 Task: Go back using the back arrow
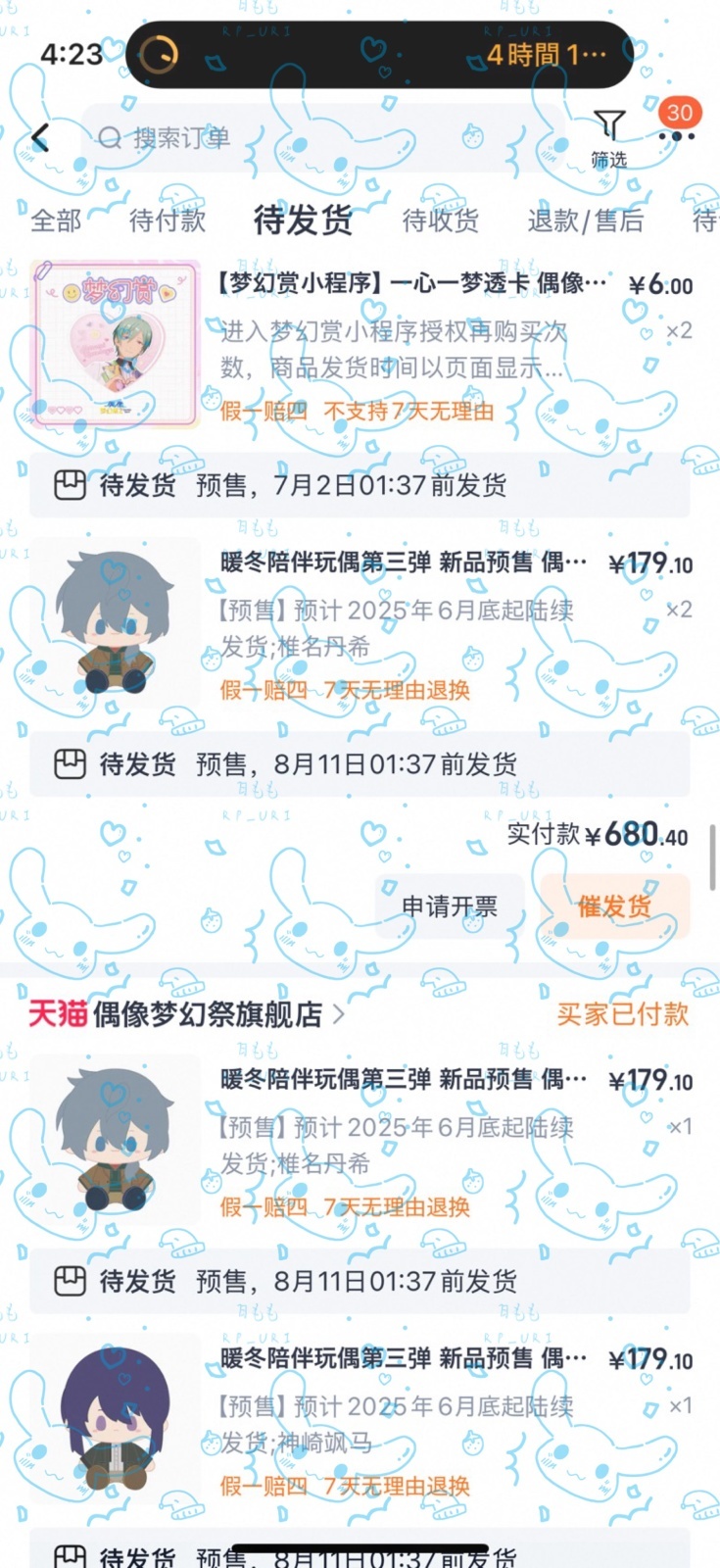40,138
